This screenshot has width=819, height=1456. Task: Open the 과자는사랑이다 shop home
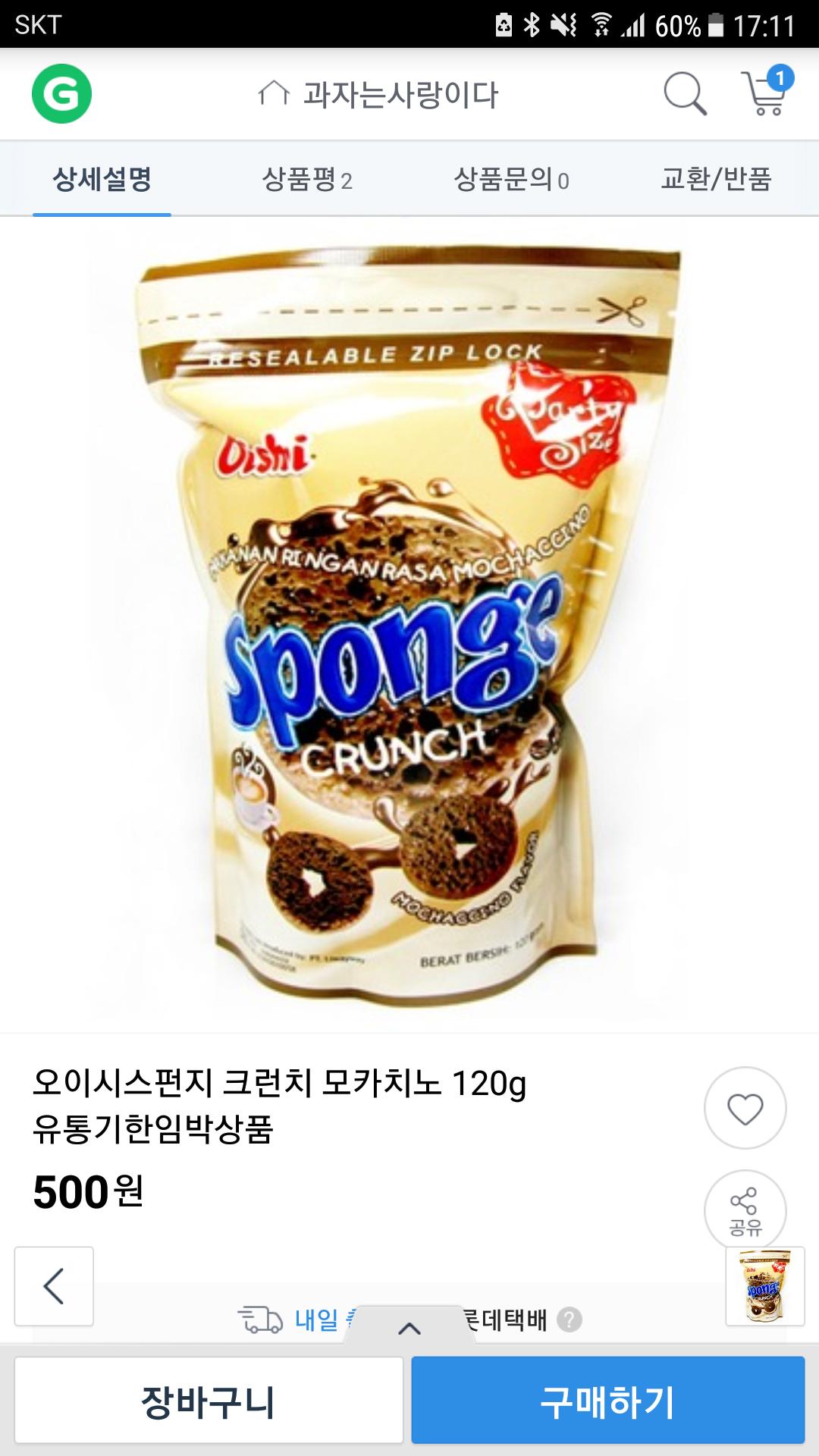[379, 95]
